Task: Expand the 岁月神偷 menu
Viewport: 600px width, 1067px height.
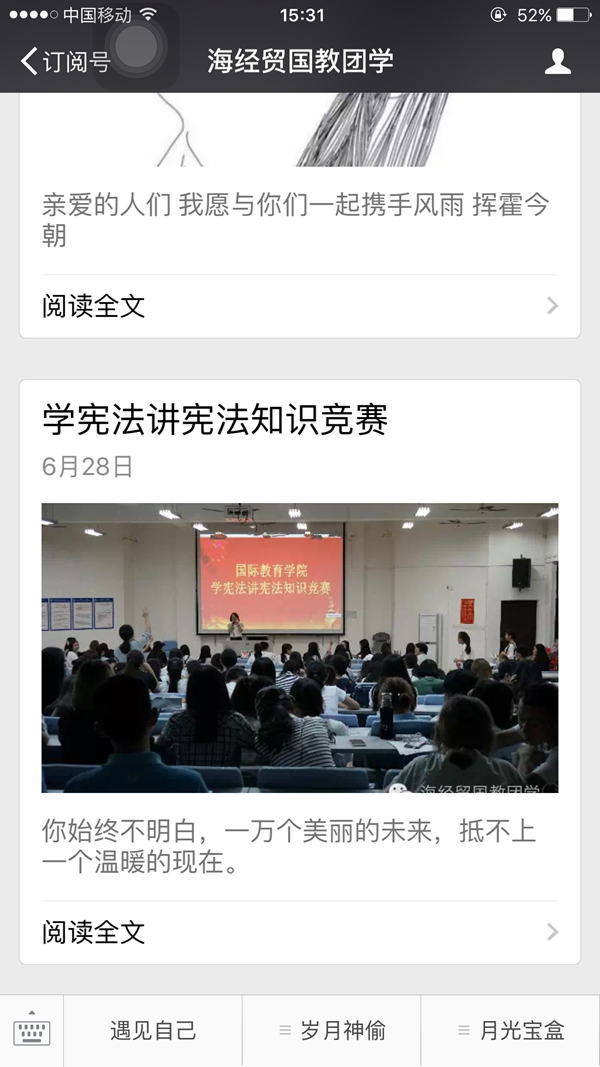Action: [331, 1030]
